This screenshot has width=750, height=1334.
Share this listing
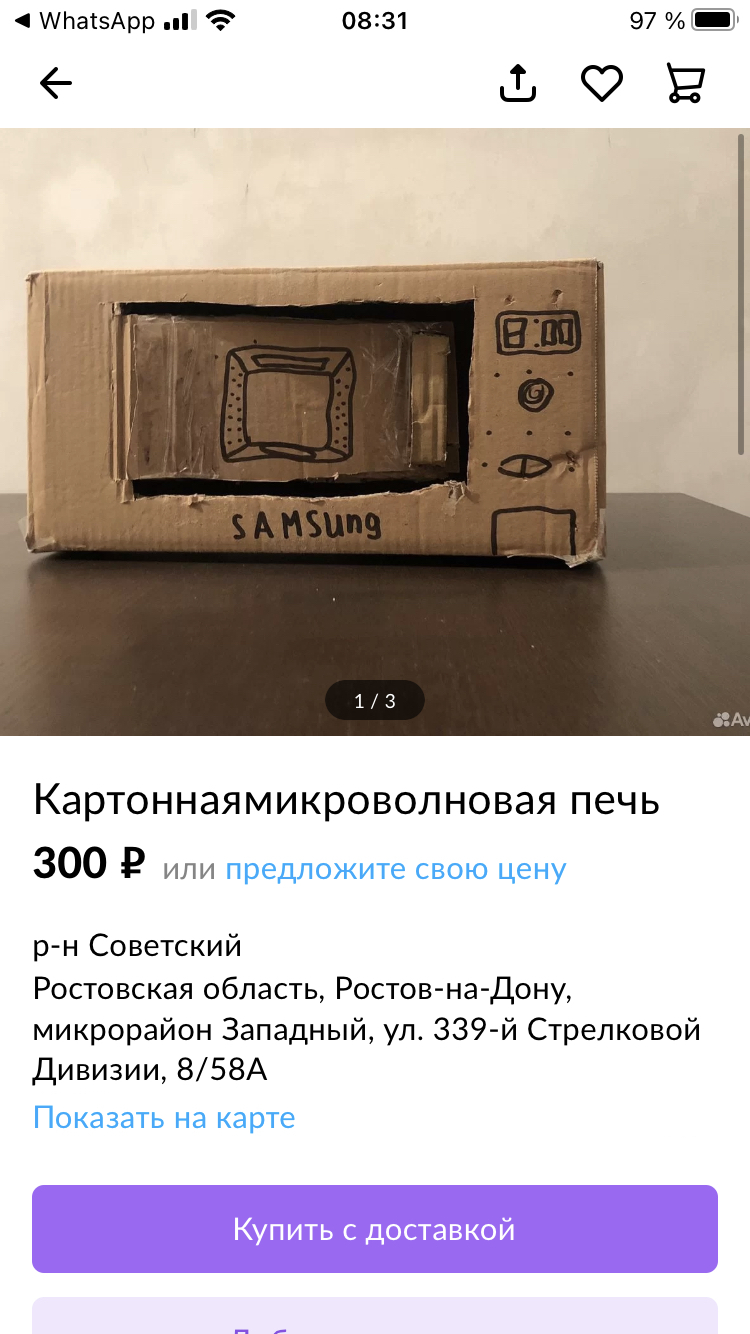click(x=518, y=84)
